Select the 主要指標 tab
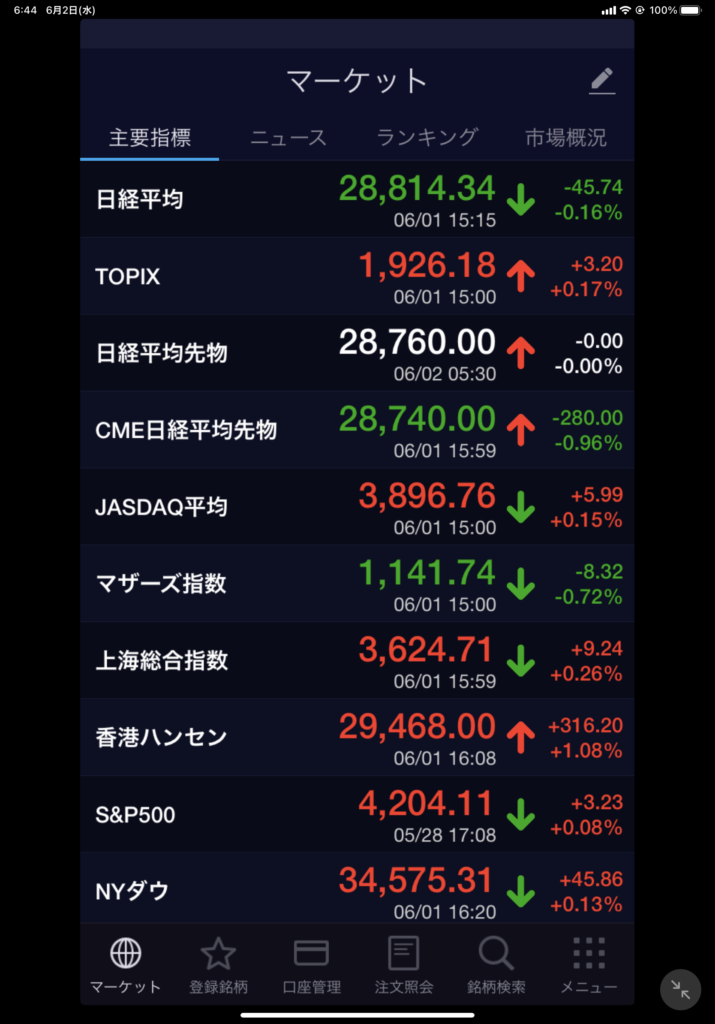 coord(150,138)
